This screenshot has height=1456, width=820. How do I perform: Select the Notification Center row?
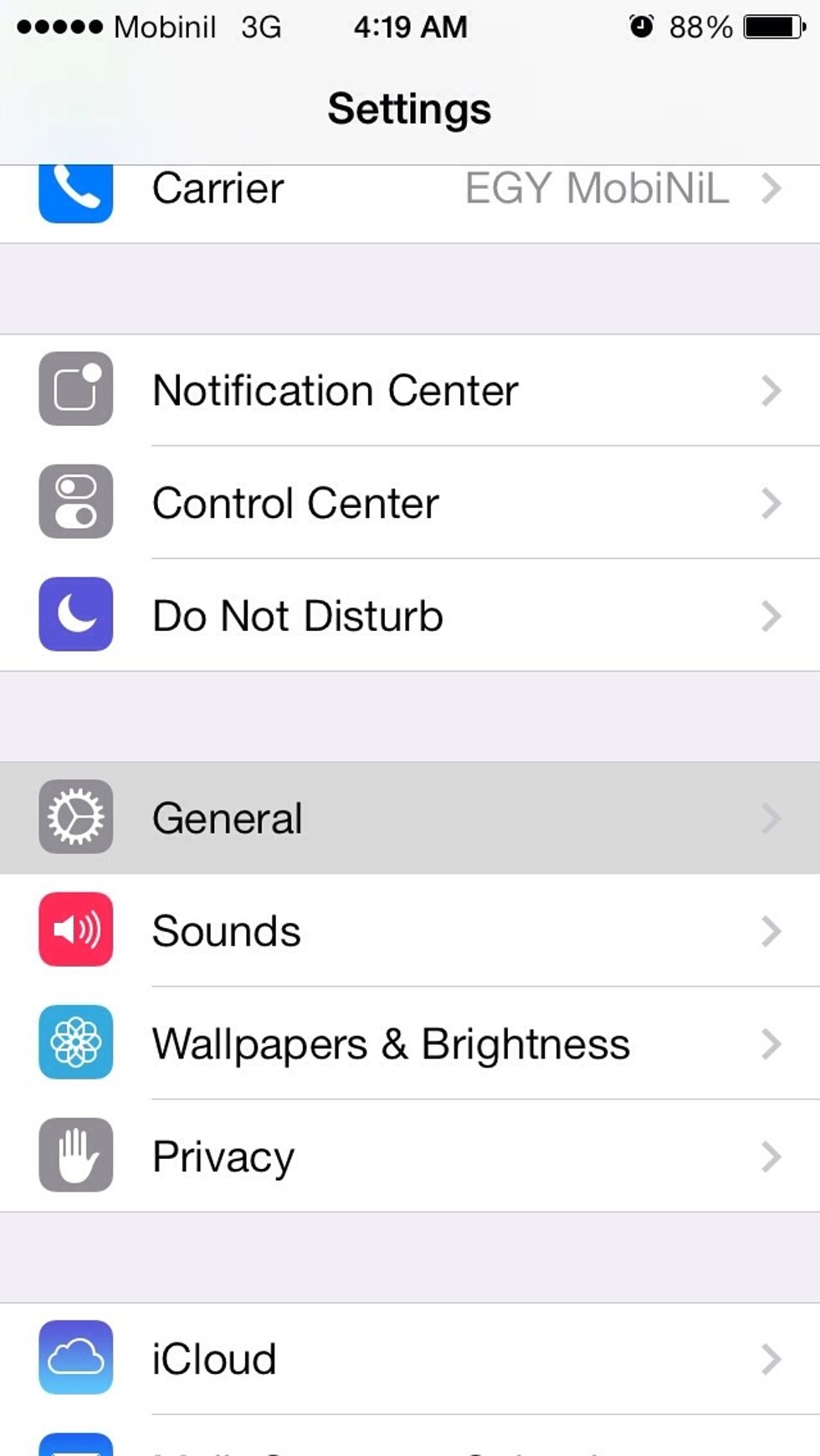click(x=410, y=390)
